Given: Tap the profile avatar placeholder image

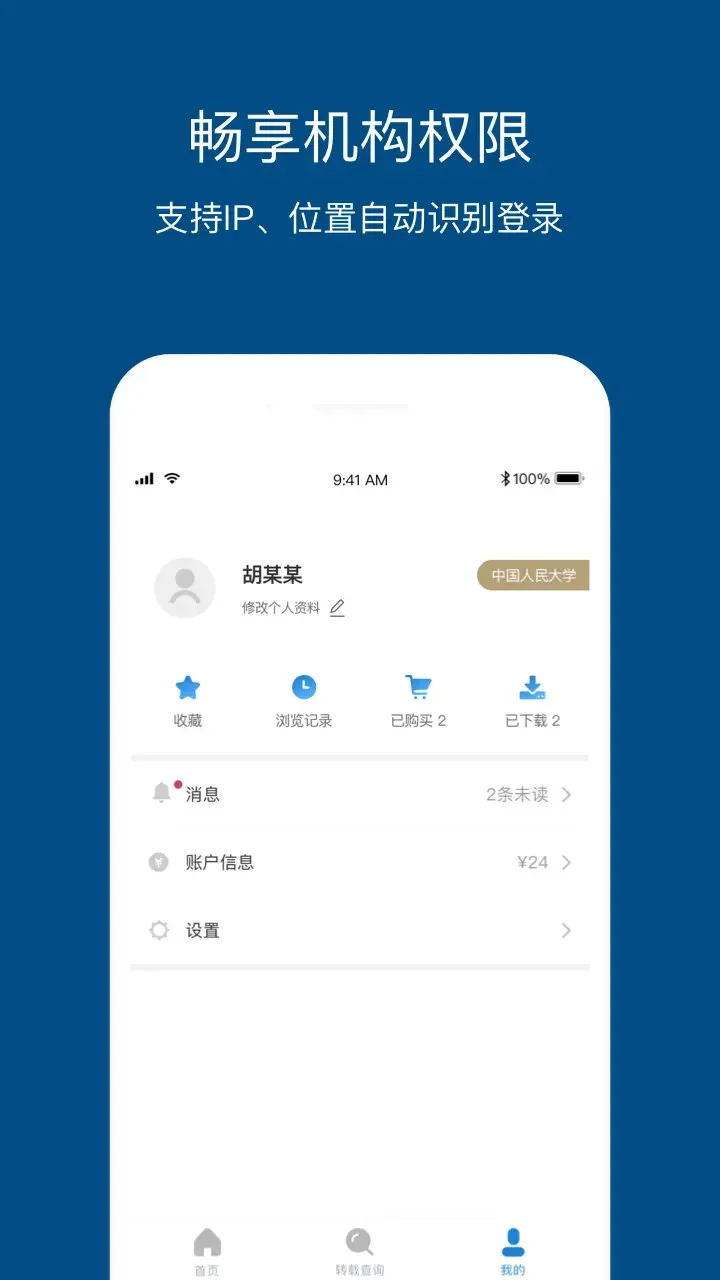Looking at the screenshot, I should pos(185,588).
